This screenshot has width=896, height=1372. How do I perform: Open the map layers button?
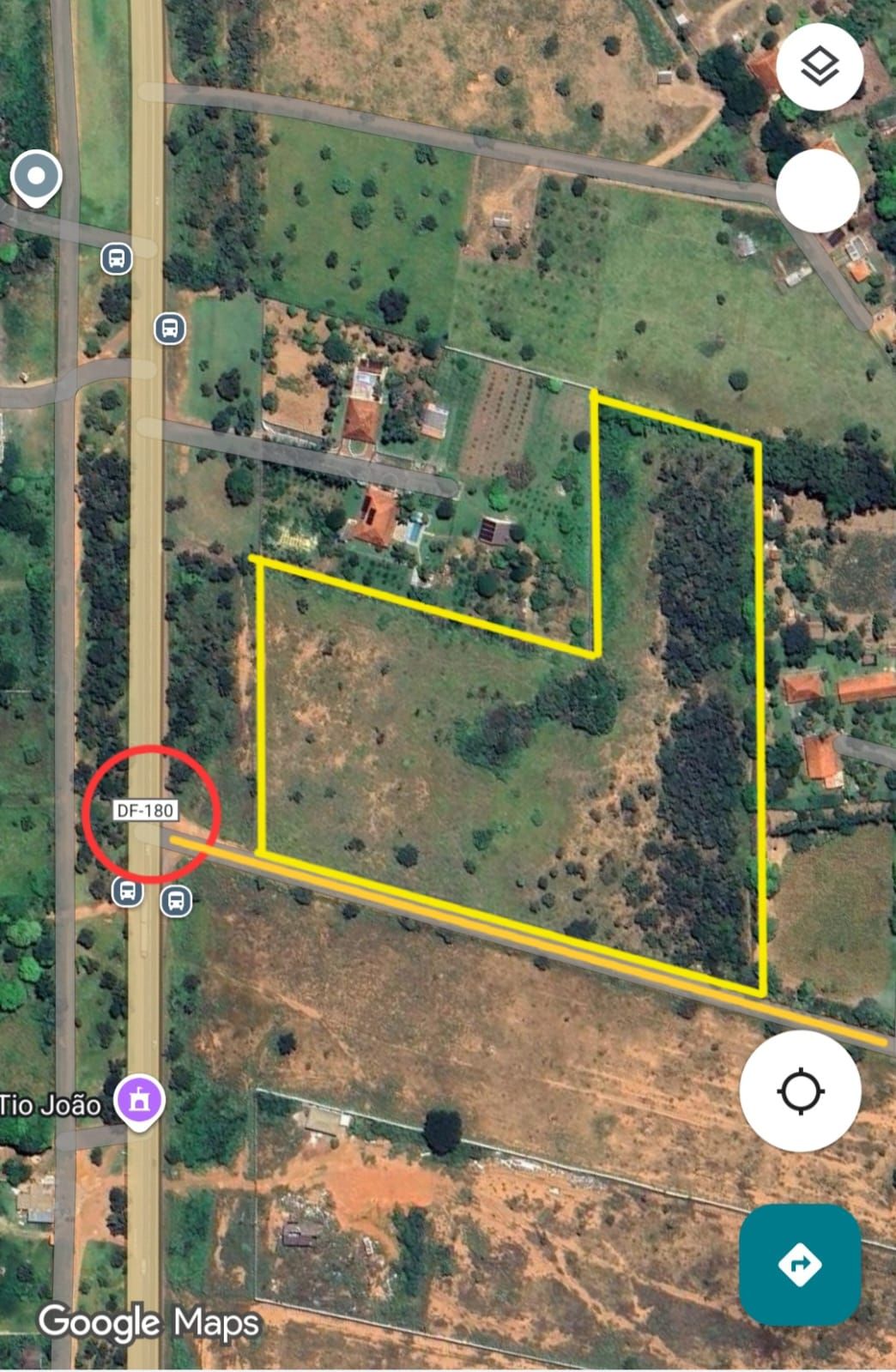(820, 67)
